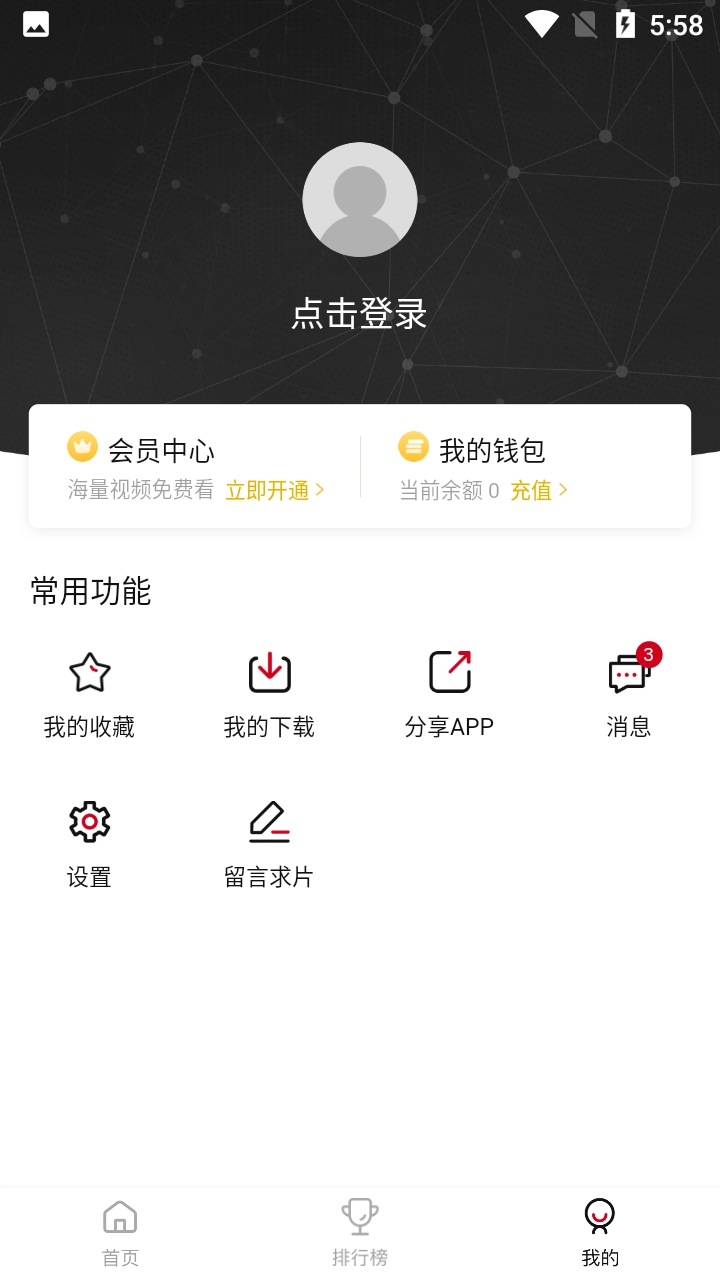The width and height of the screenshot is (720, 1280).
Task: Open 我的收藏 (My Favorites)
Action: click(x=89, y=690)
